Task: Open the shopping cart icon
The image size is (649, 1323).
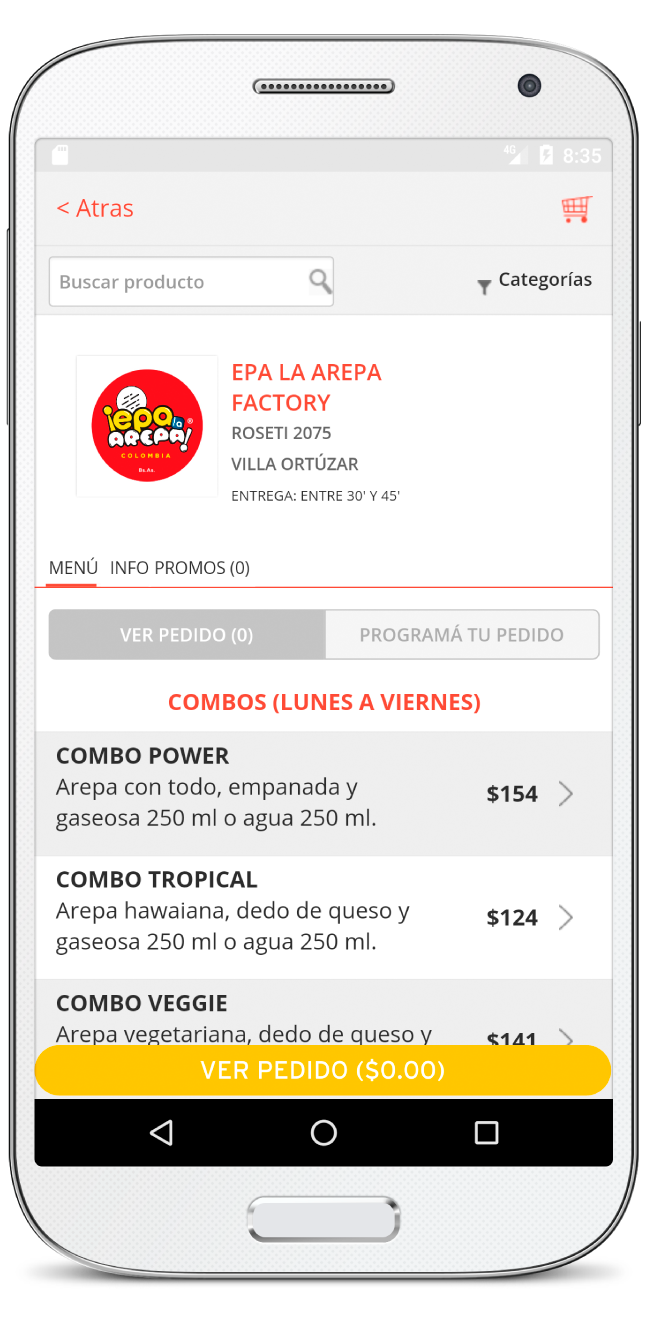Action: click(x=576, y=209)
